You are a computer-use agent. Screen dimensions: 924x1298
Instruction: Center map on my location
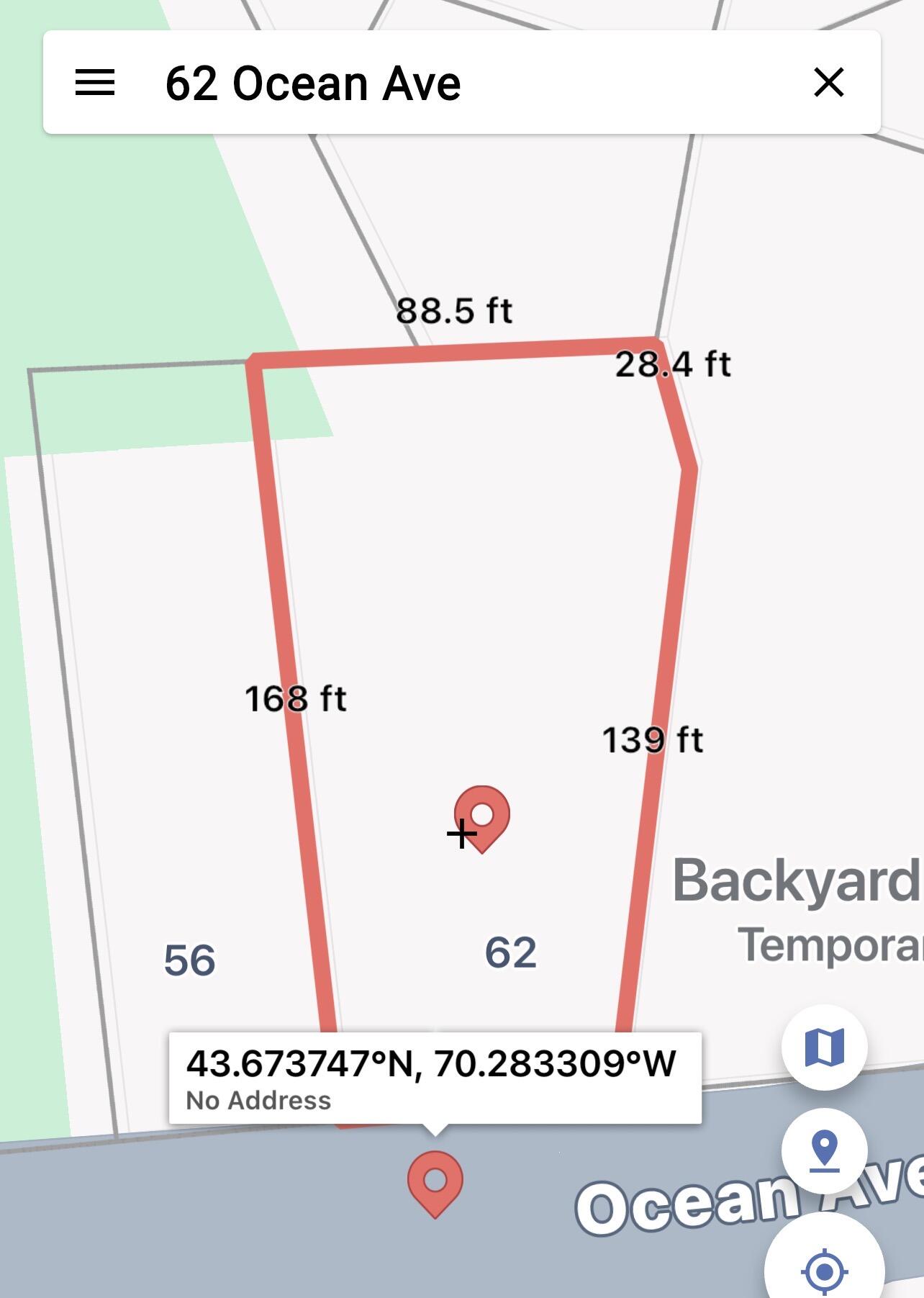tap(824, 1270)
